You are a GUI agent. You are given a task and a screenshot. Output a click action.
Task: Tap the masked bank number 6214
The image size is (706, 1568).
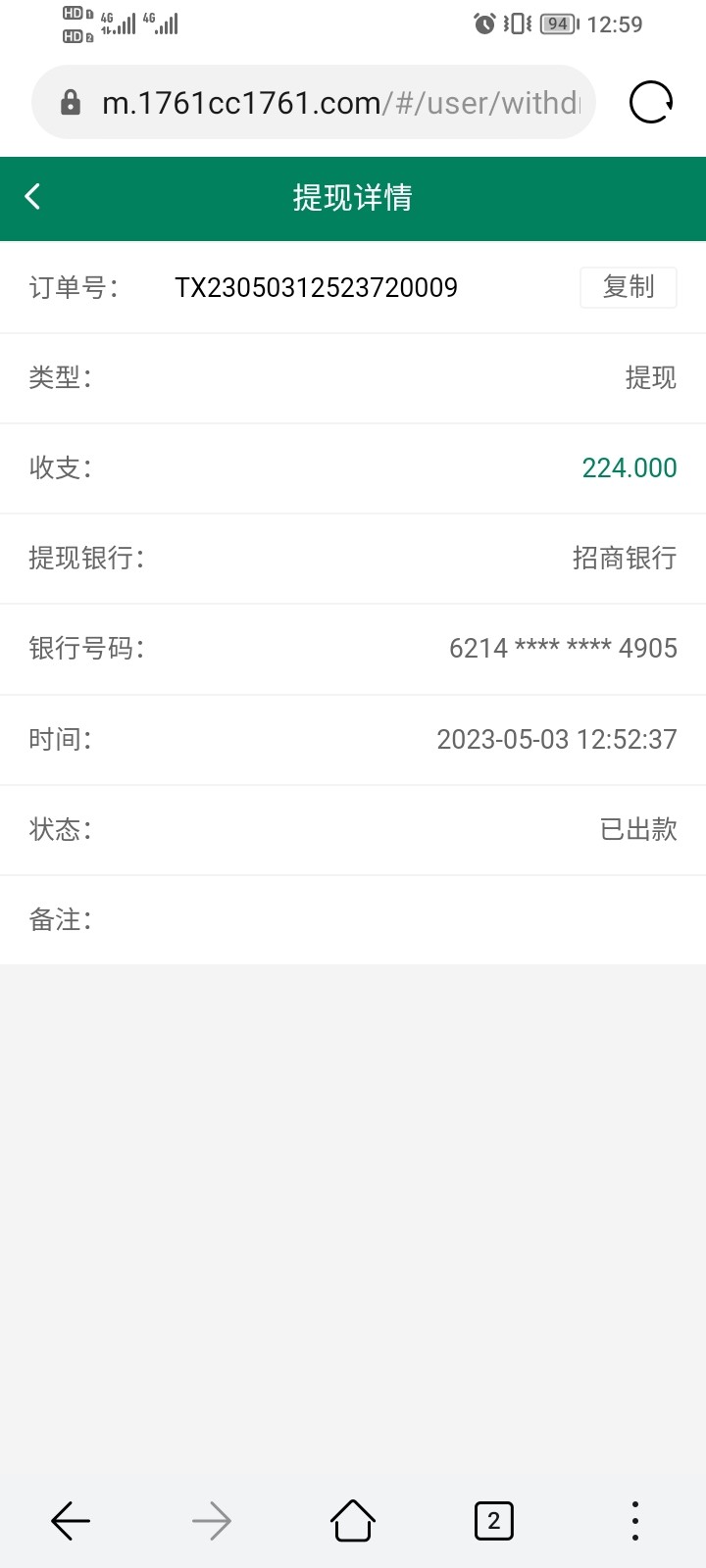tap(562, 648)
